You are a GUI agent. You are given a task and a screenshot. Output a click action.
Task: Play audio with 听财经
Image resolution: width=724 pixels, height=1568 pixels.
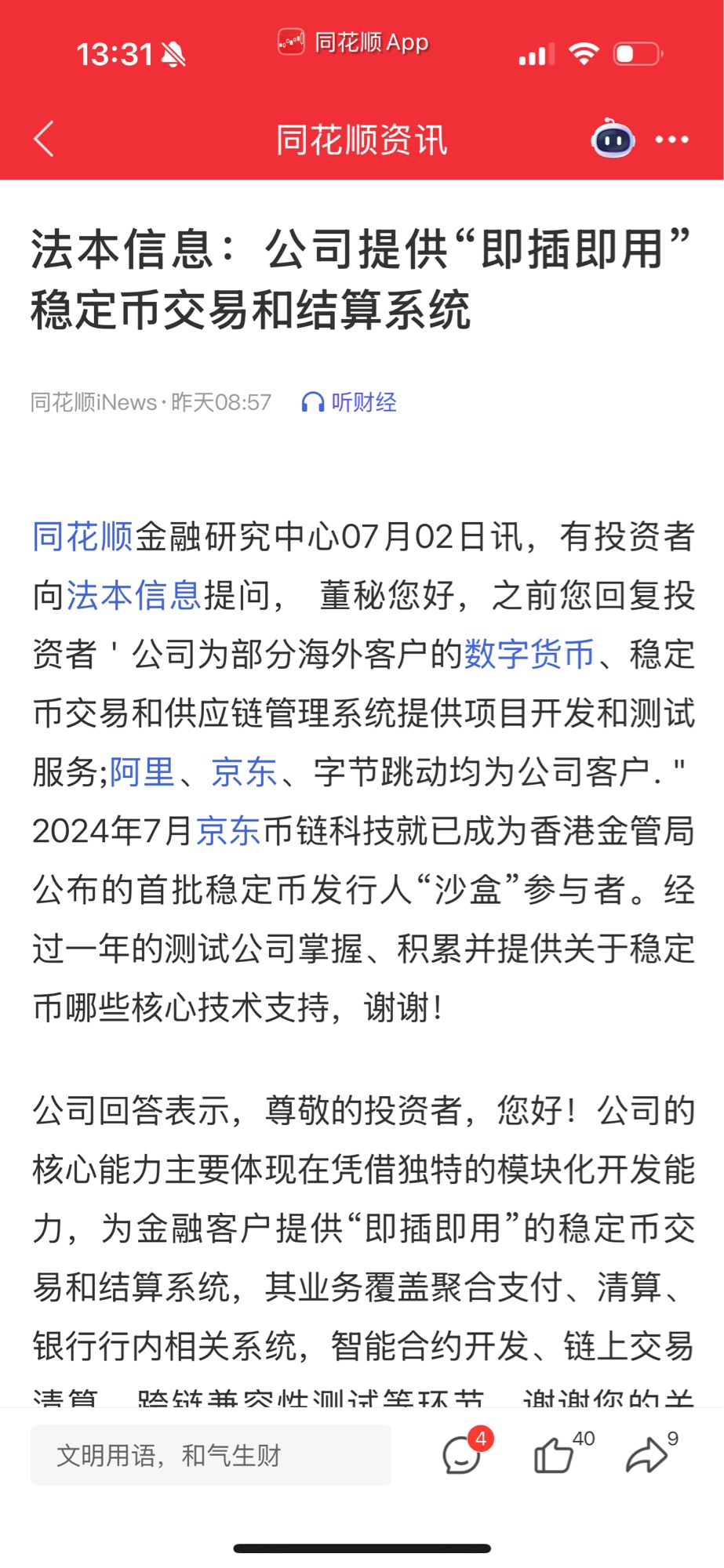coord(349,402)
